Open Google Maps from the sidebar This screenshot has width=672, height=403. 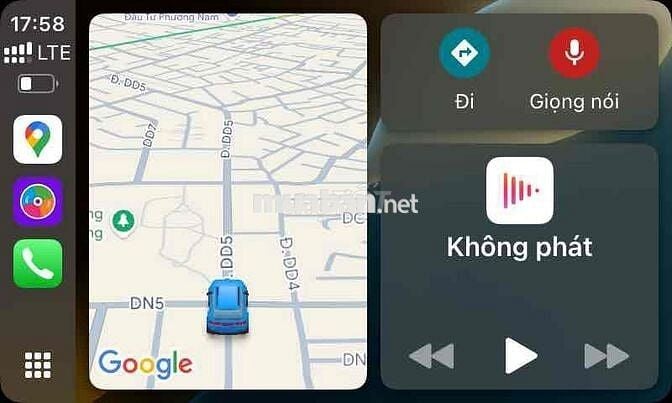pos(38,139)
